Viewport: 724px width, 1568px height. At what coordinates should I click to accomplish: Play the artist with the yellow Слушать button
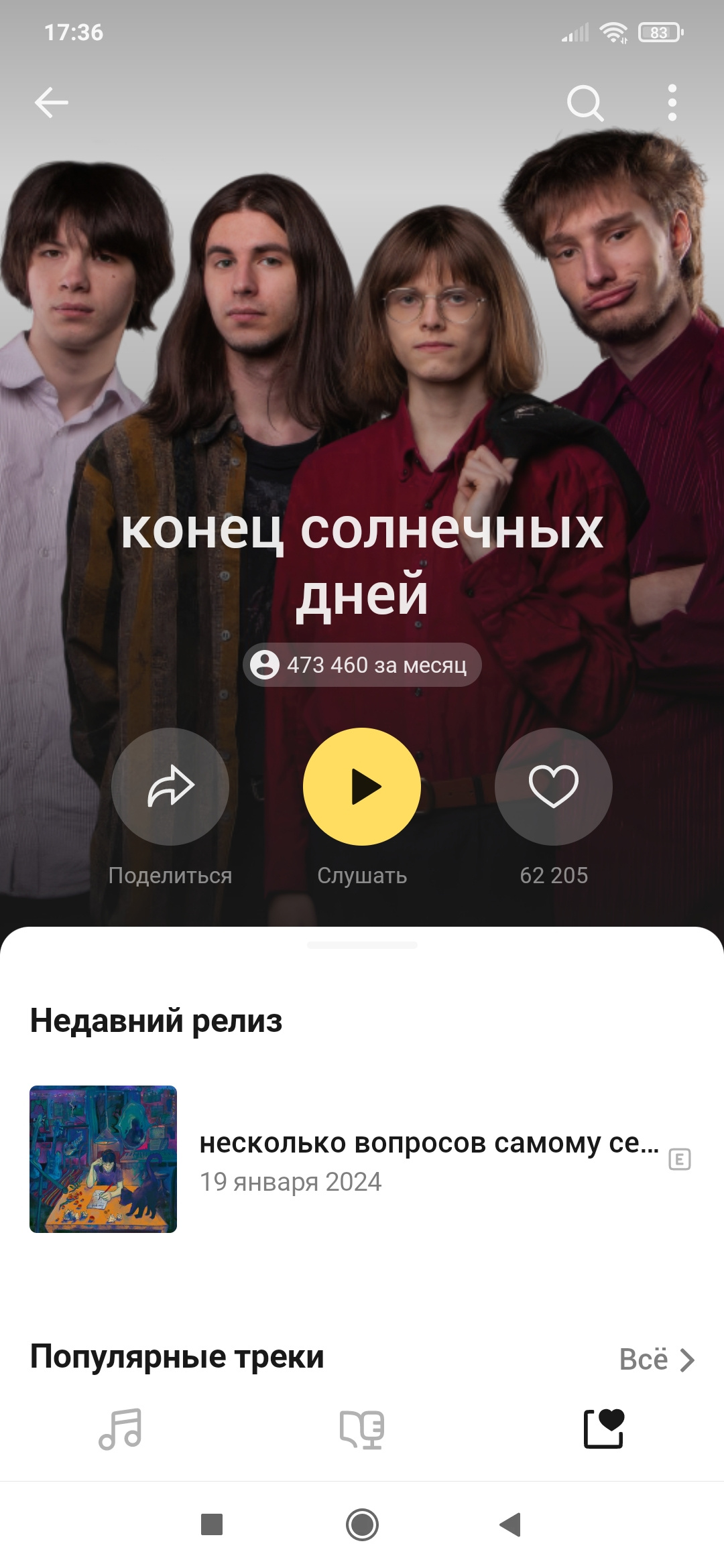362,786
